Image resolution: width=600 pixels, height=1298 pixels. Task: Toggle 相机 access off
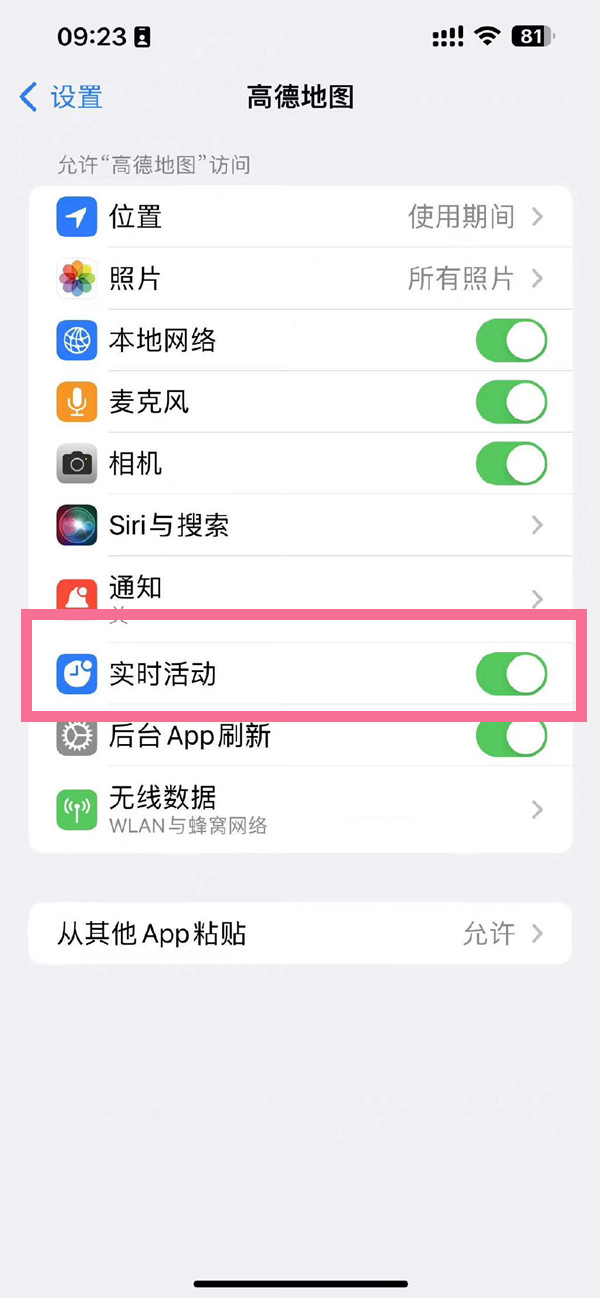(x=511, y=464)
